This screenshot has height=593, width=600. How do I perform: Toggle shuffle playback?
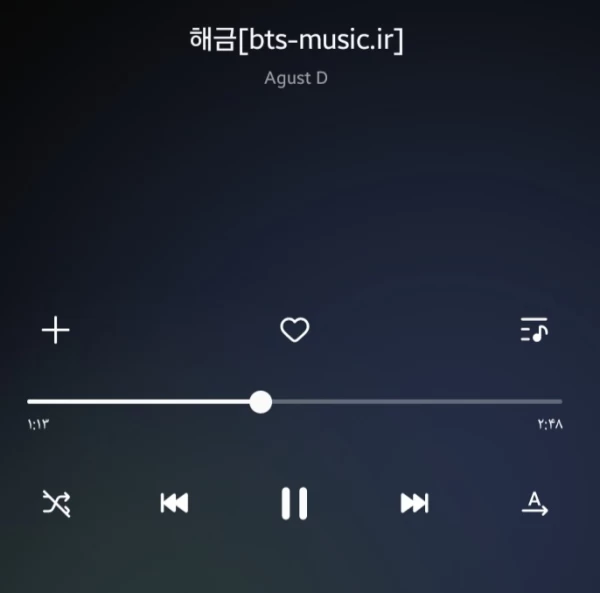56,503
